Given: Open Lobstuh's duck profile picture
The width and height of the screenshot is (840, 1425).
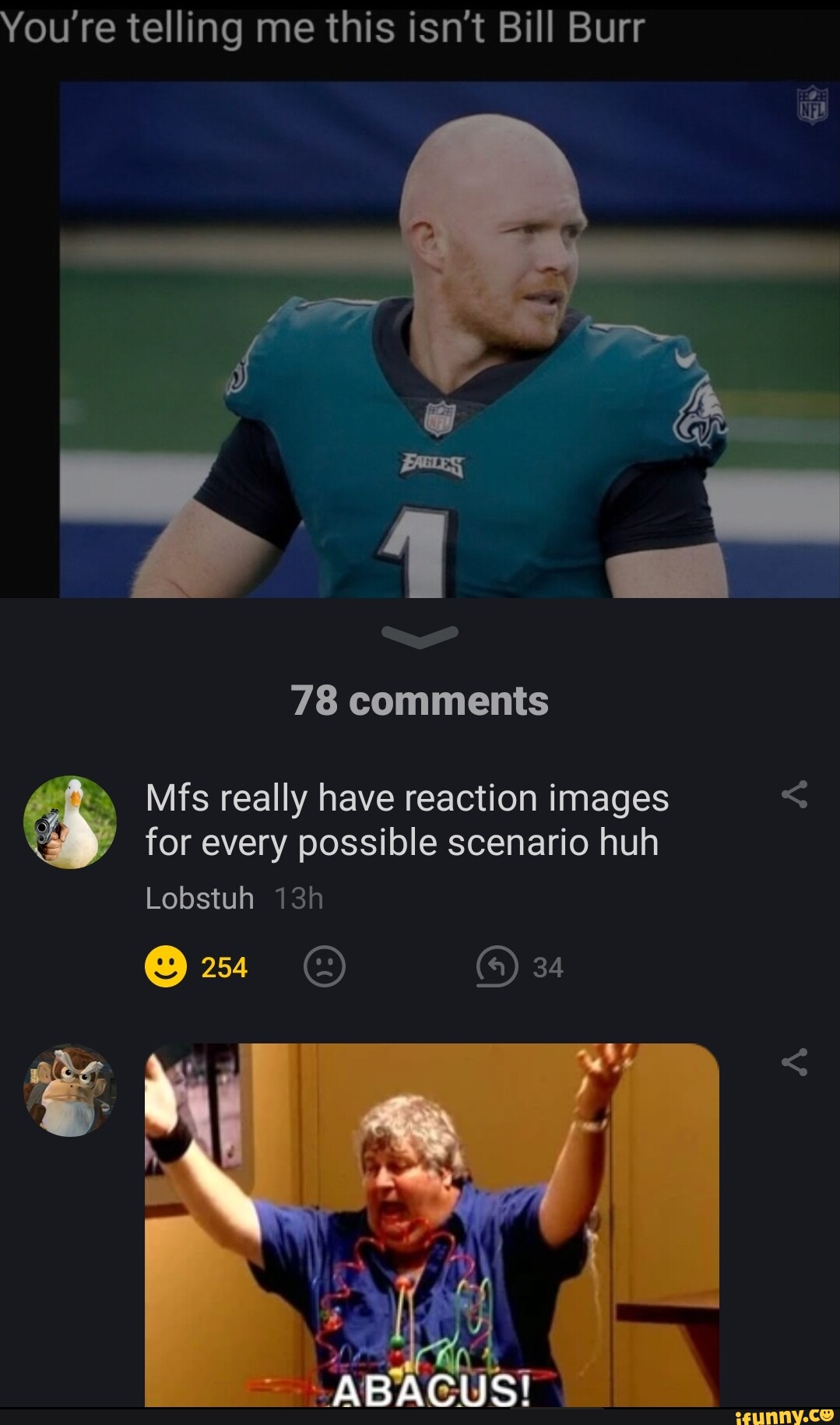Looking at the screenshot, I should tap(70, 822).
